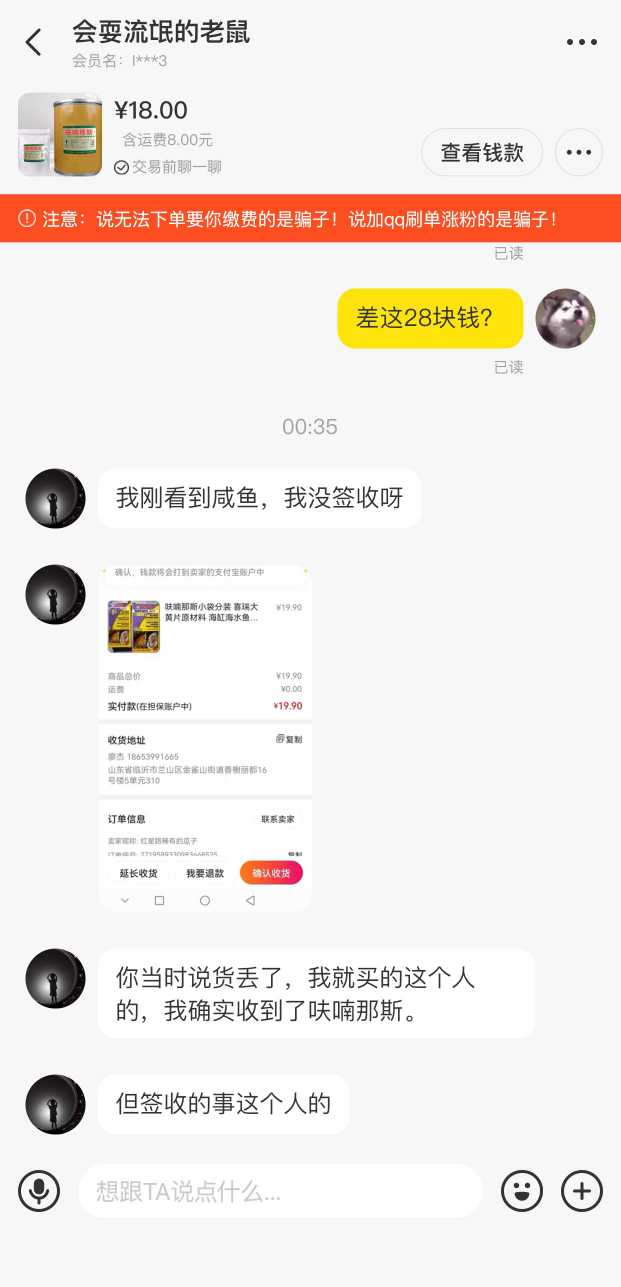Open the top-right overflow menu
Screen dimensions: 621x1287
[x=581, y=42]
